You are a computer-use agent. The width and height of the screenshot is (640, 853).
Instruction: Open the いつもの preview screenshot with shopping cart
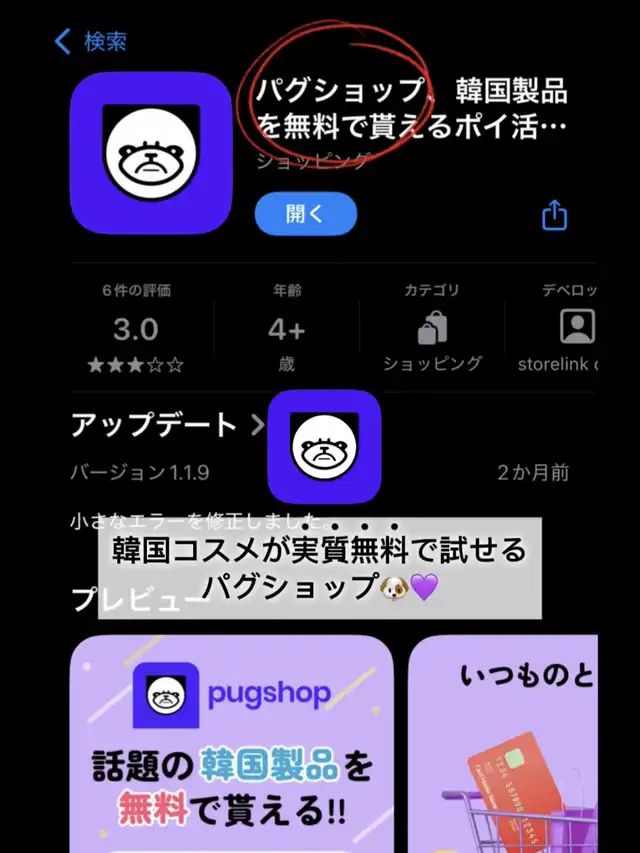(x=503, y=744)
